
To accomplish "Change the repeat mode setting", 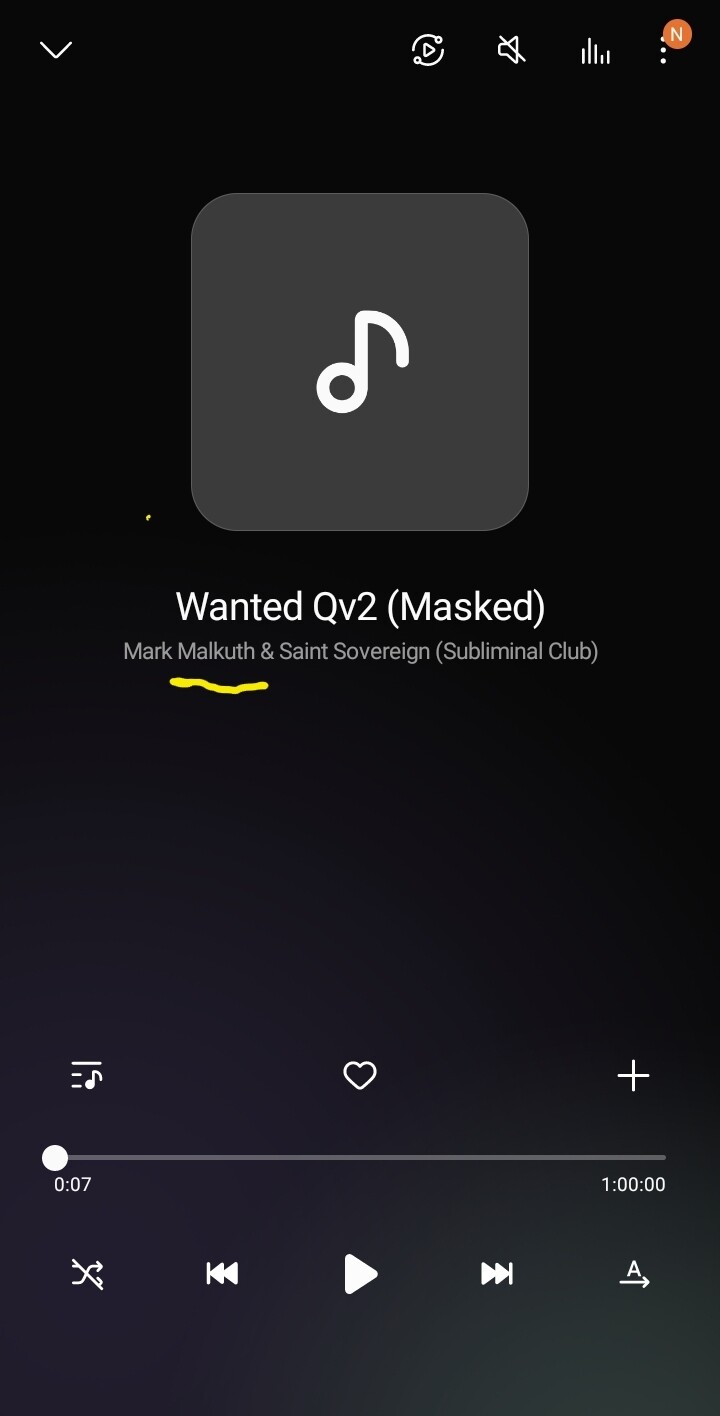I will coord(634,1273).
